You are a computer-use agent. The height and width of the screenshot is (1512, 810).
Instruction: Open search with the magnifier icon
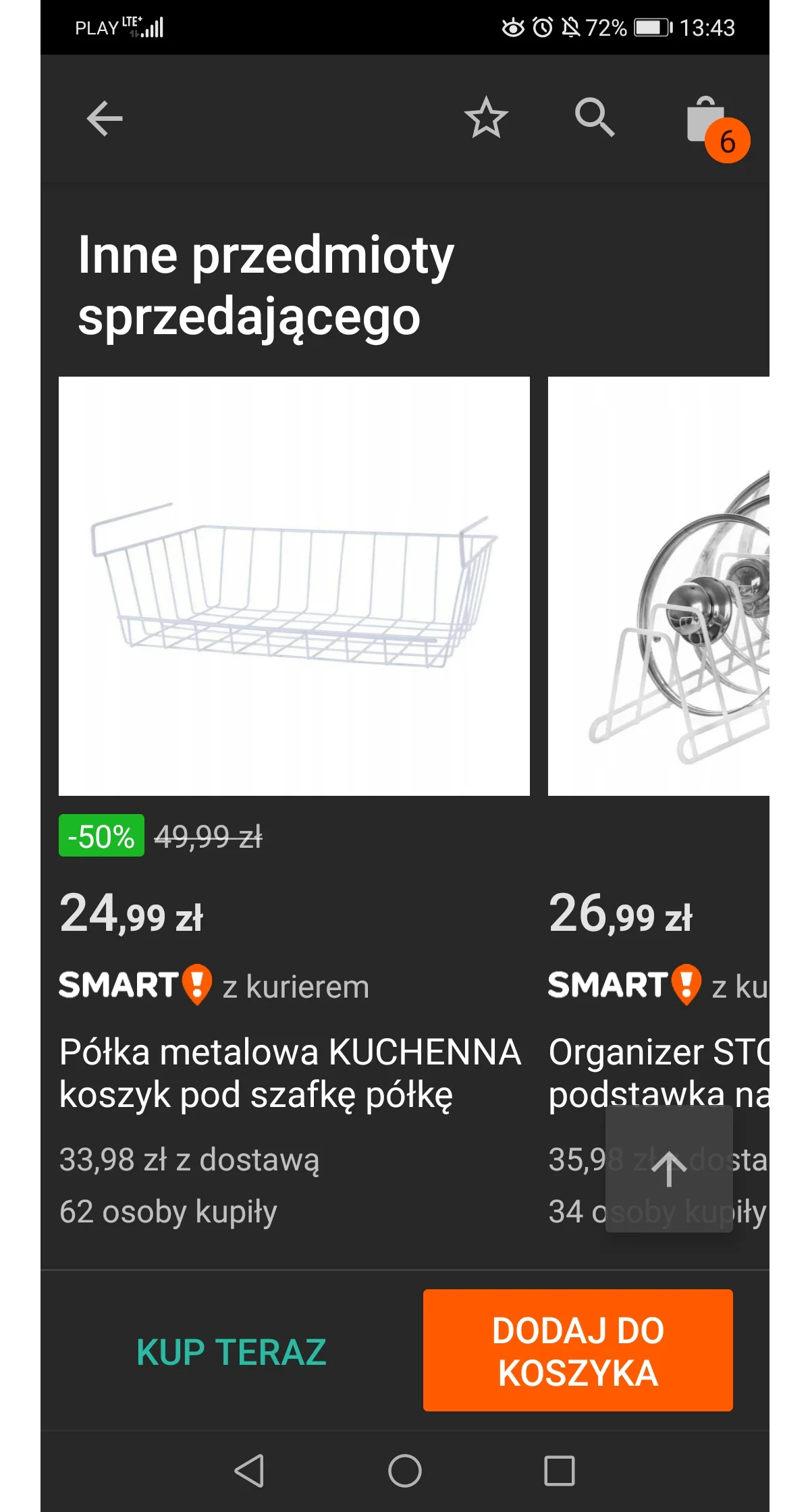point(594,118)
